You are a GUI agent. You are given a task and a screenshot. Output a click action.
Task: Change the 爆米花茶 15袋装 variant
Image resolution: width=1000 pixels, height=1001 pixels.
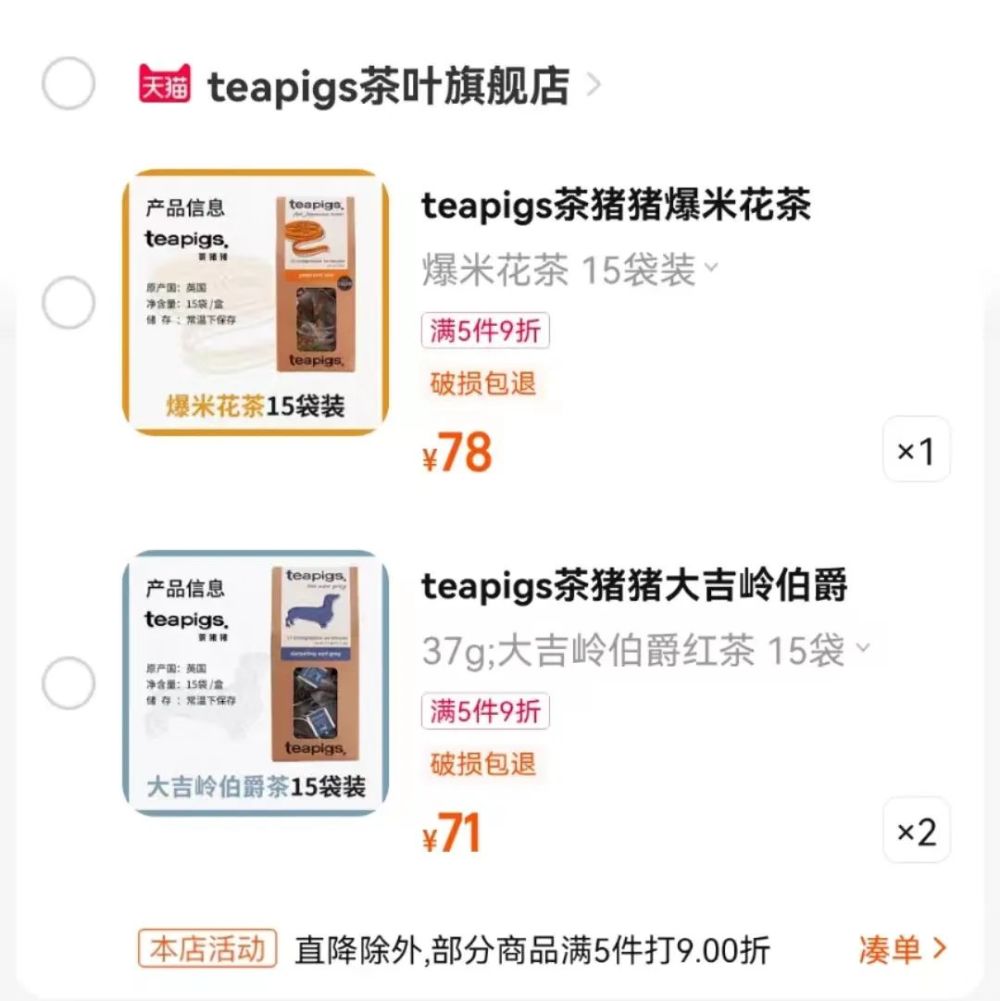point(570,270)
